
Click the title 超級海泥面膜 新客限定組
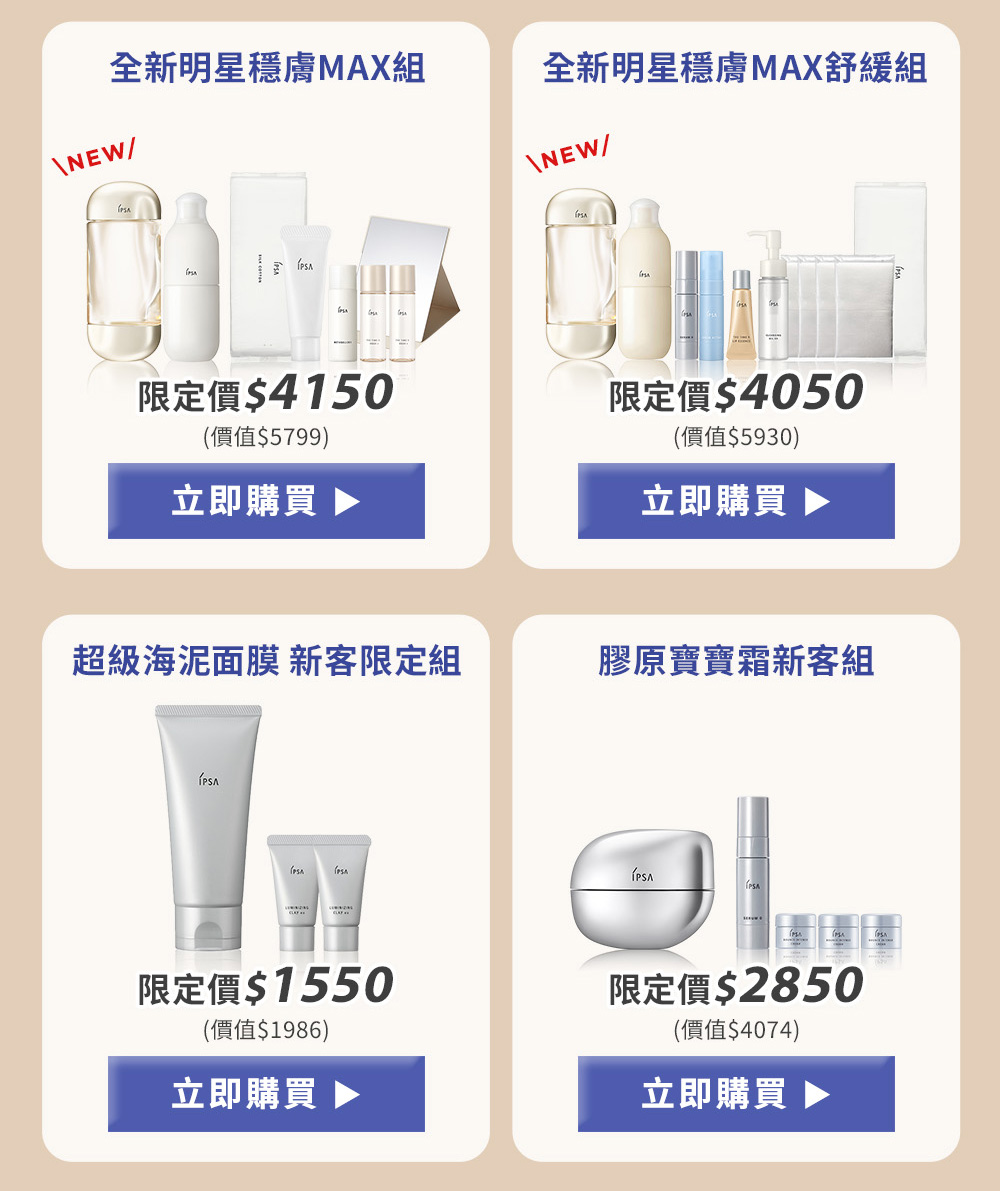(267, 660)
